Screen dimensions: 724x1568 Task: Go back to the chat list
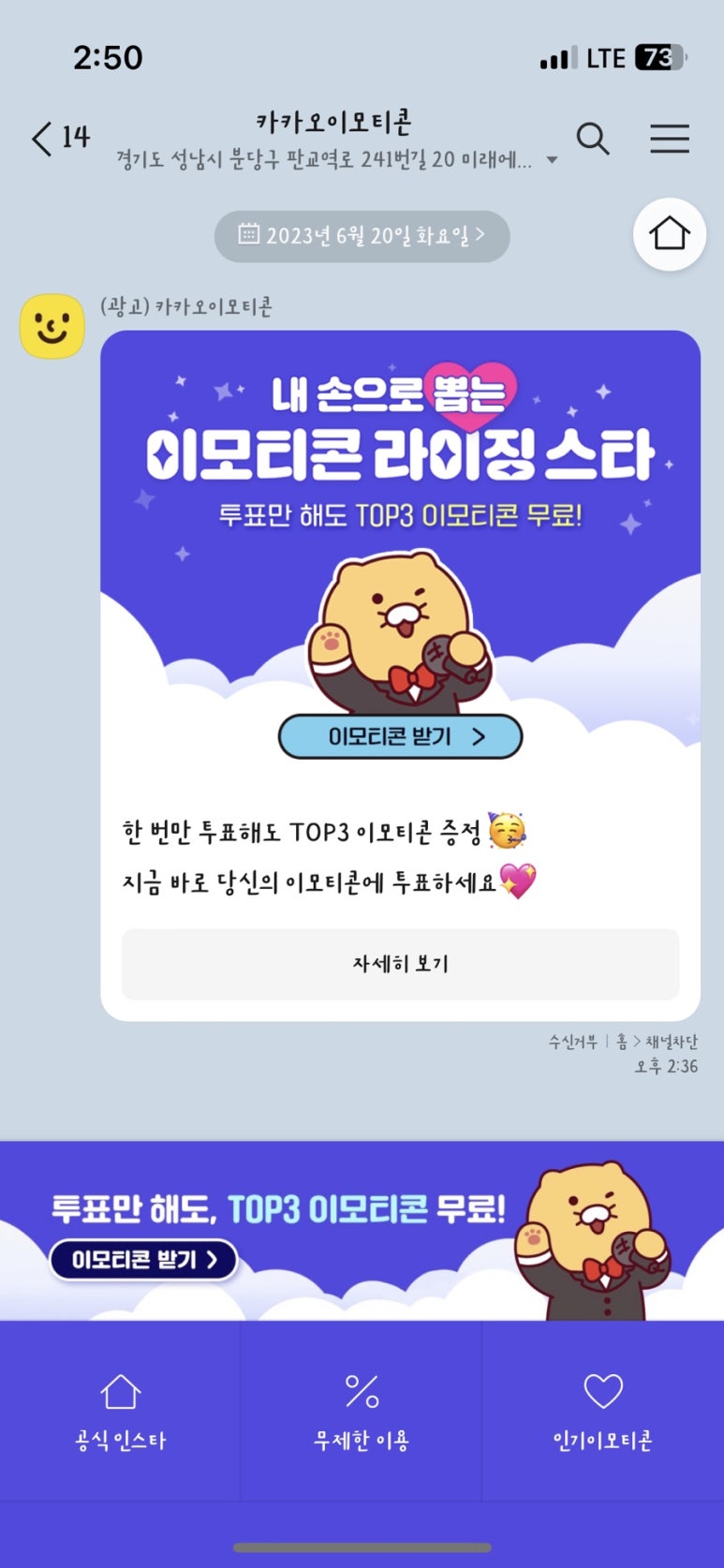pos(59,139)
